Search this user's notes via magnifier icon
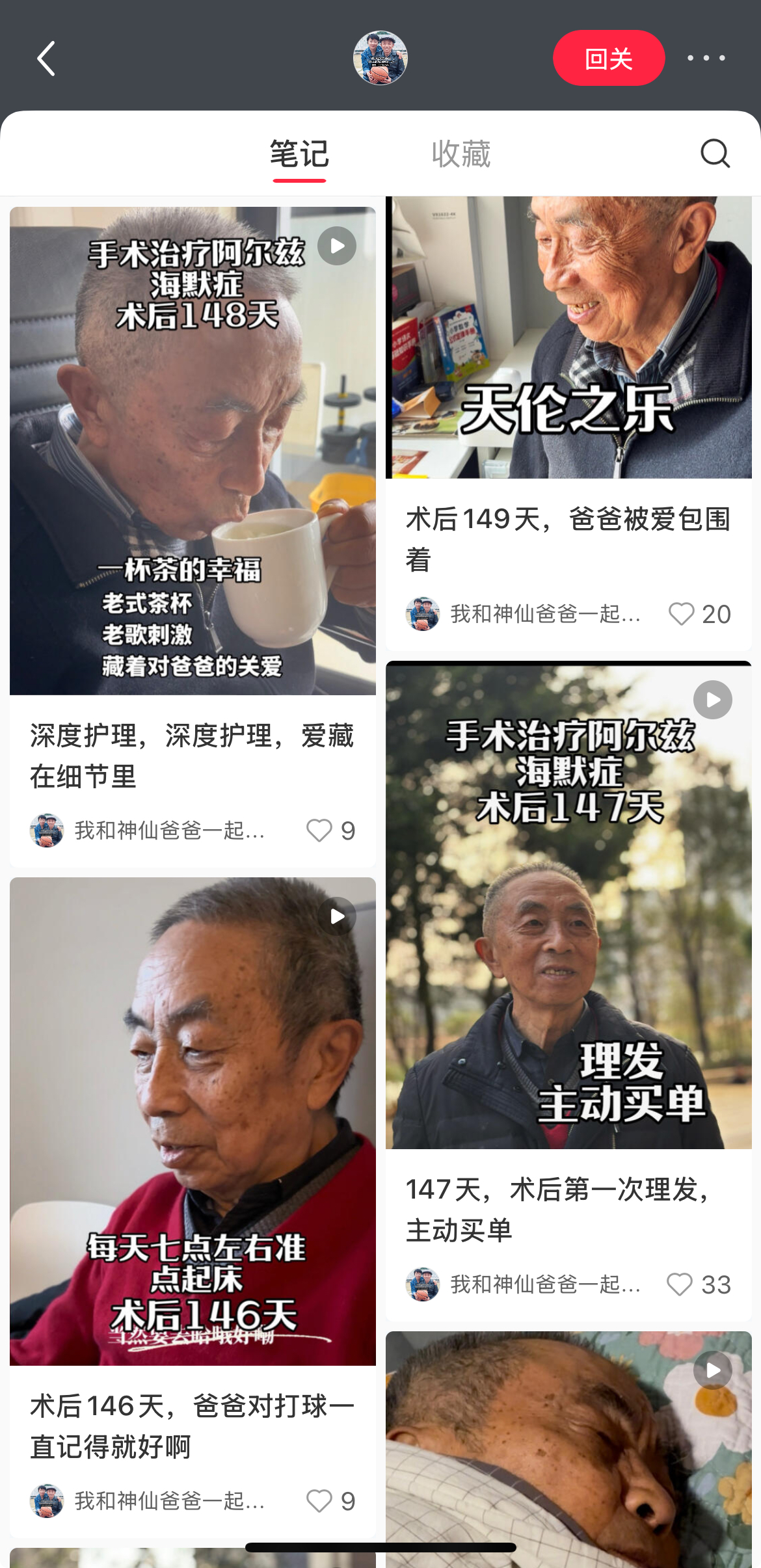Image resolution: width=761 pixels, height=1568 pixels. (715, 154)
